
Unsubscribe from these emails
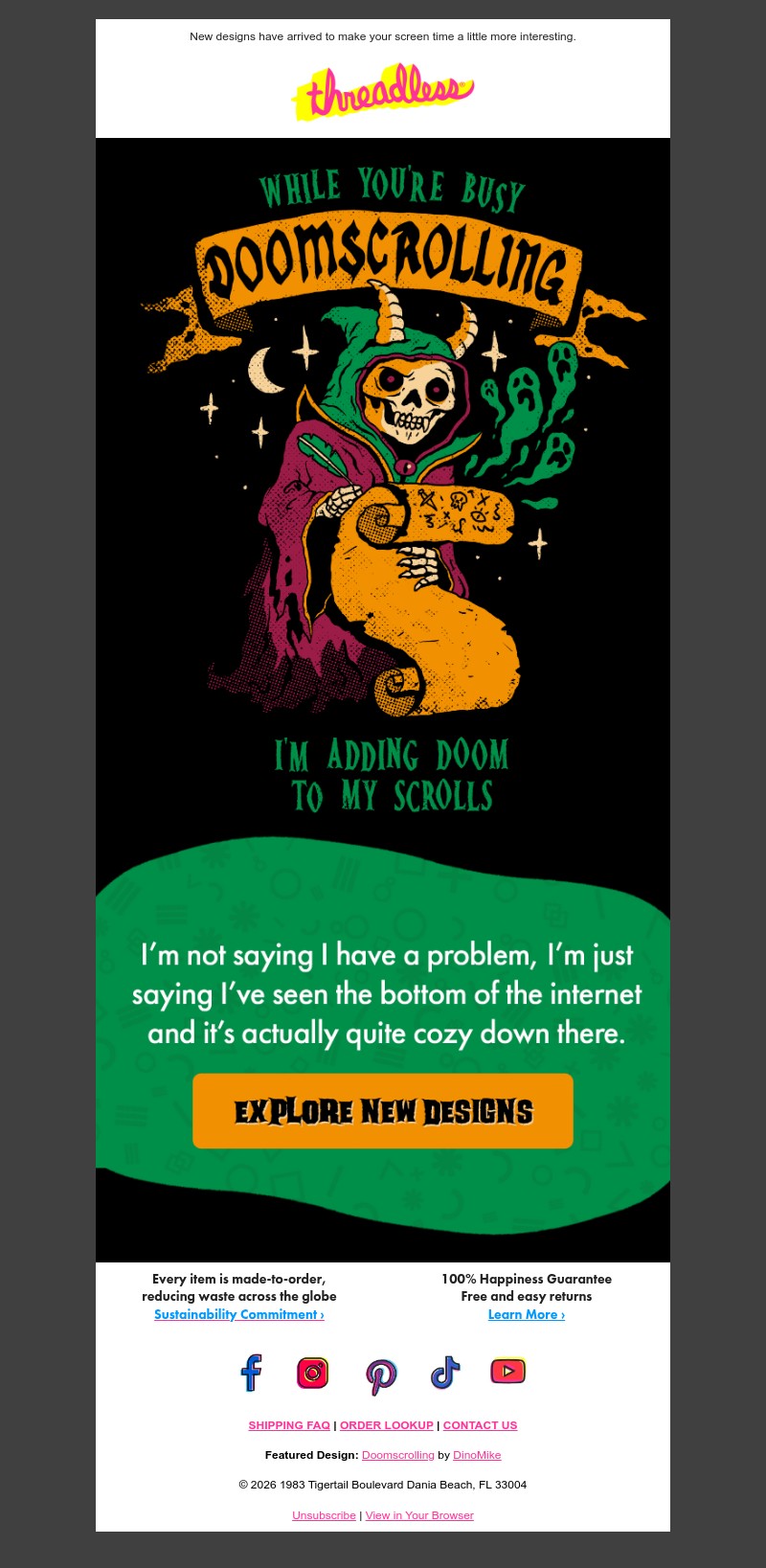[x=324, y=1515]
